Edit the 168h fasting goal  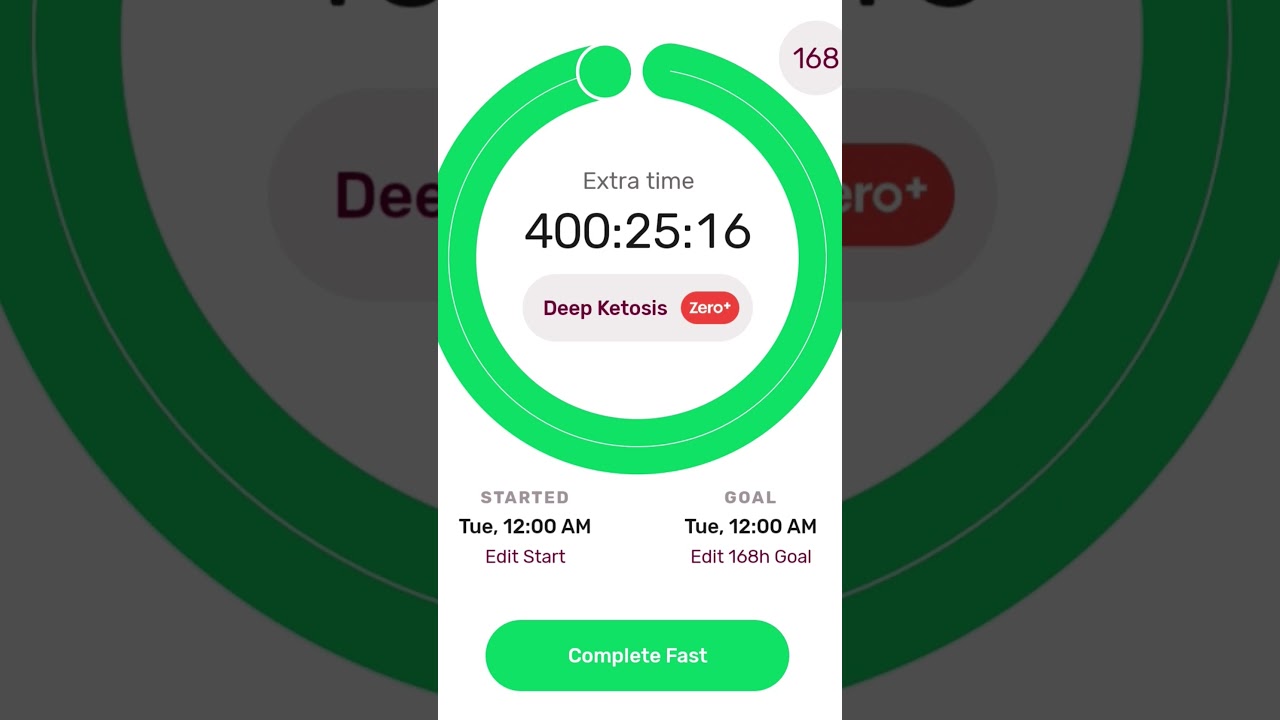(x=750, y=557)
